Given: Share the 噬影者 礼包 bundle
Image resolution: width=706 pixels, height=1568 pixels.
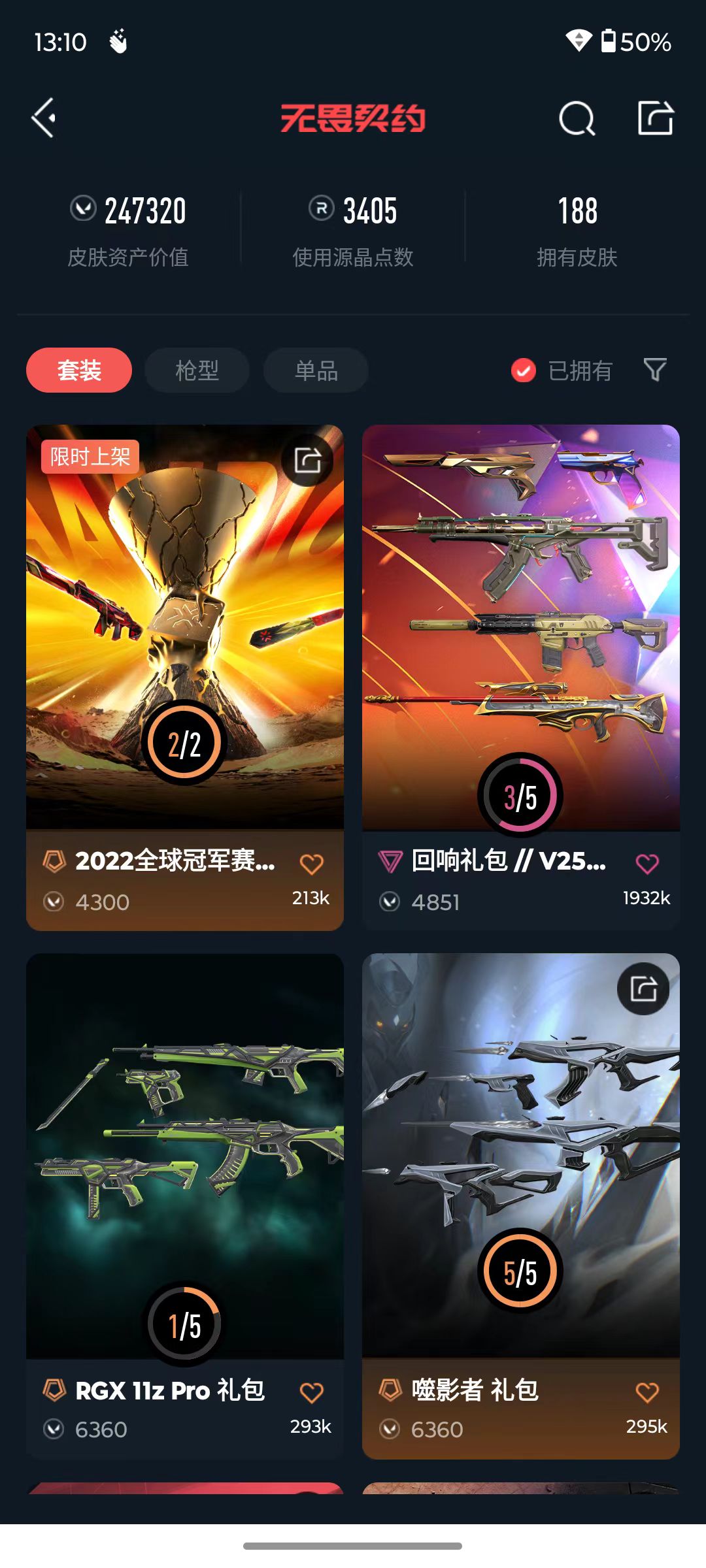Looking at the screenshot, I should click(x=644, y=988).
